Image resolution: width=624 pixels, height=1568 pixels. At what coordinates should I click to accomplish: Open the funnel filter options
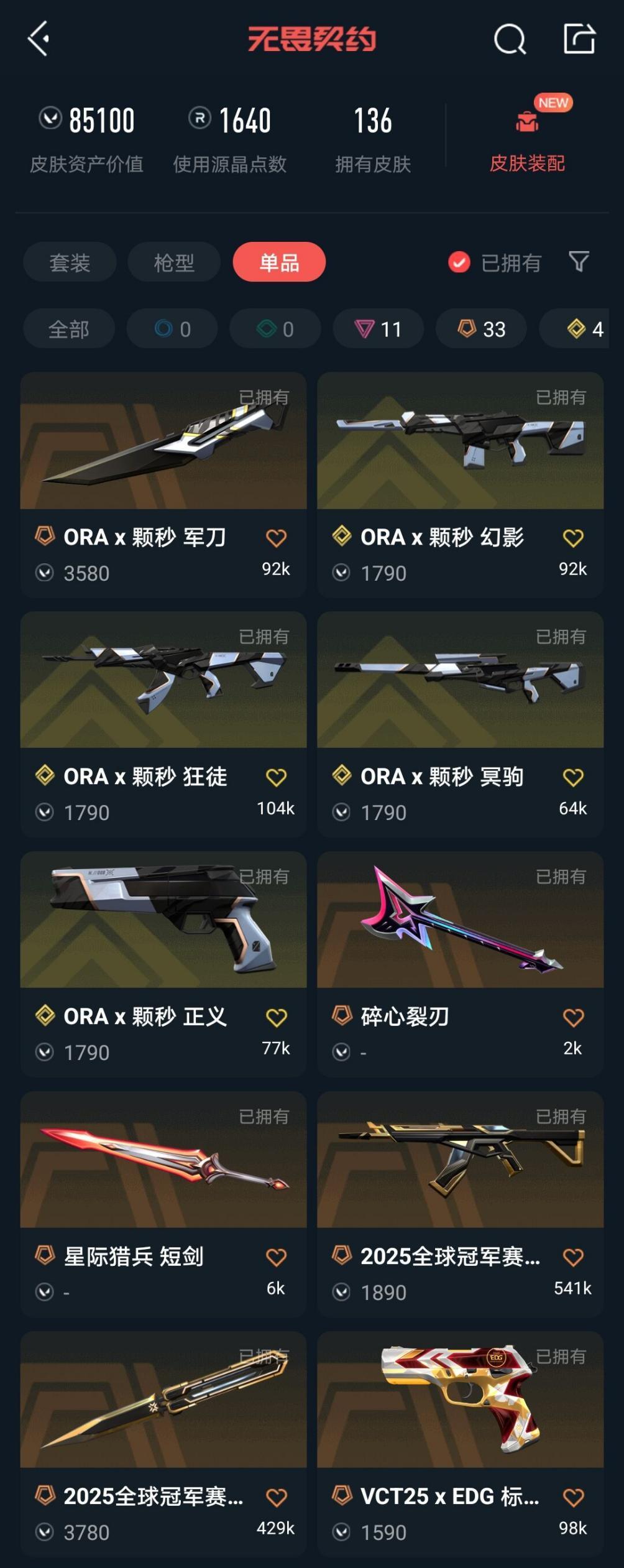point(579,262)
